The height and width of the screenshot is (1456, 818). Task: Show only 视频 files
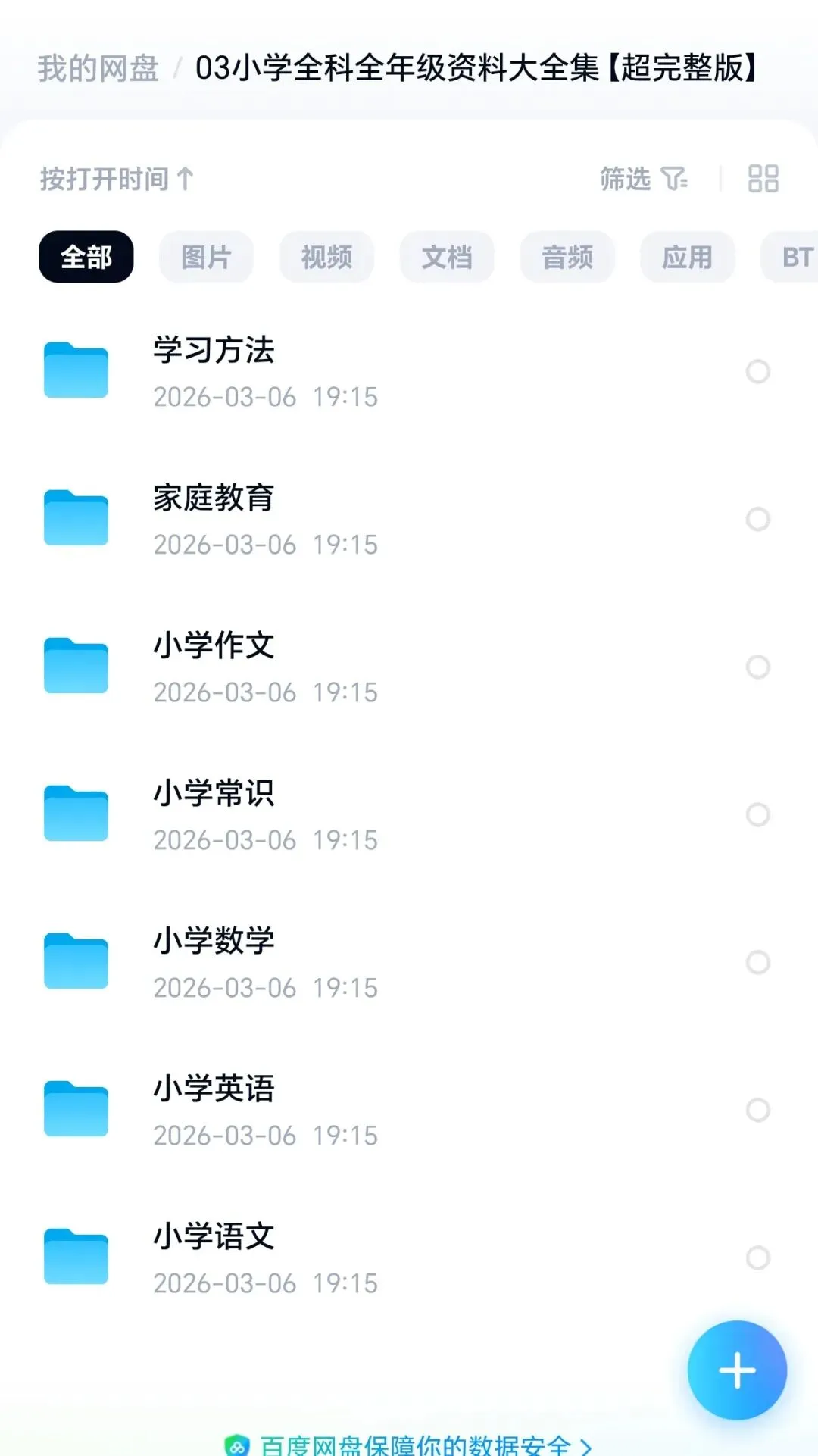click(x=326, y=257)
